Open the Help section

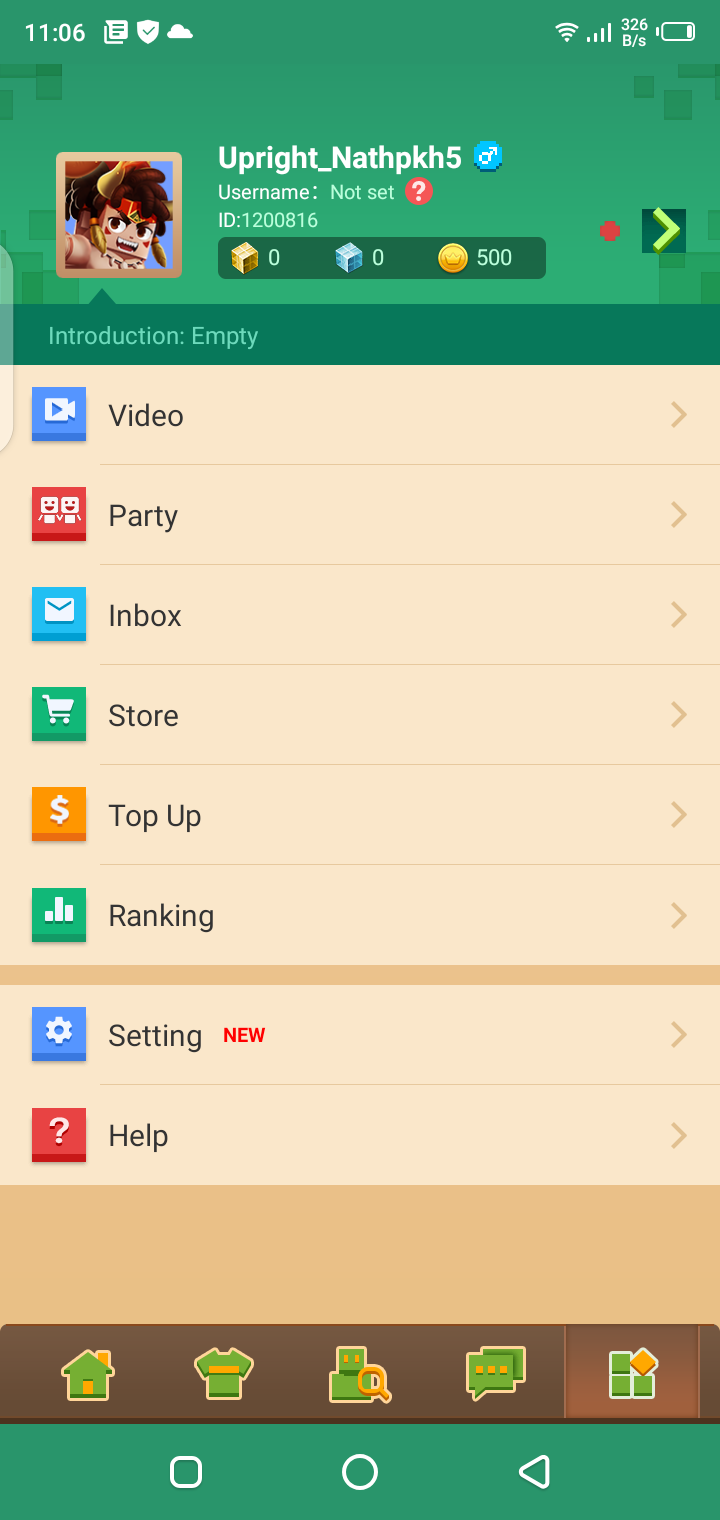pyautogui.click(x=360, y=1135)
